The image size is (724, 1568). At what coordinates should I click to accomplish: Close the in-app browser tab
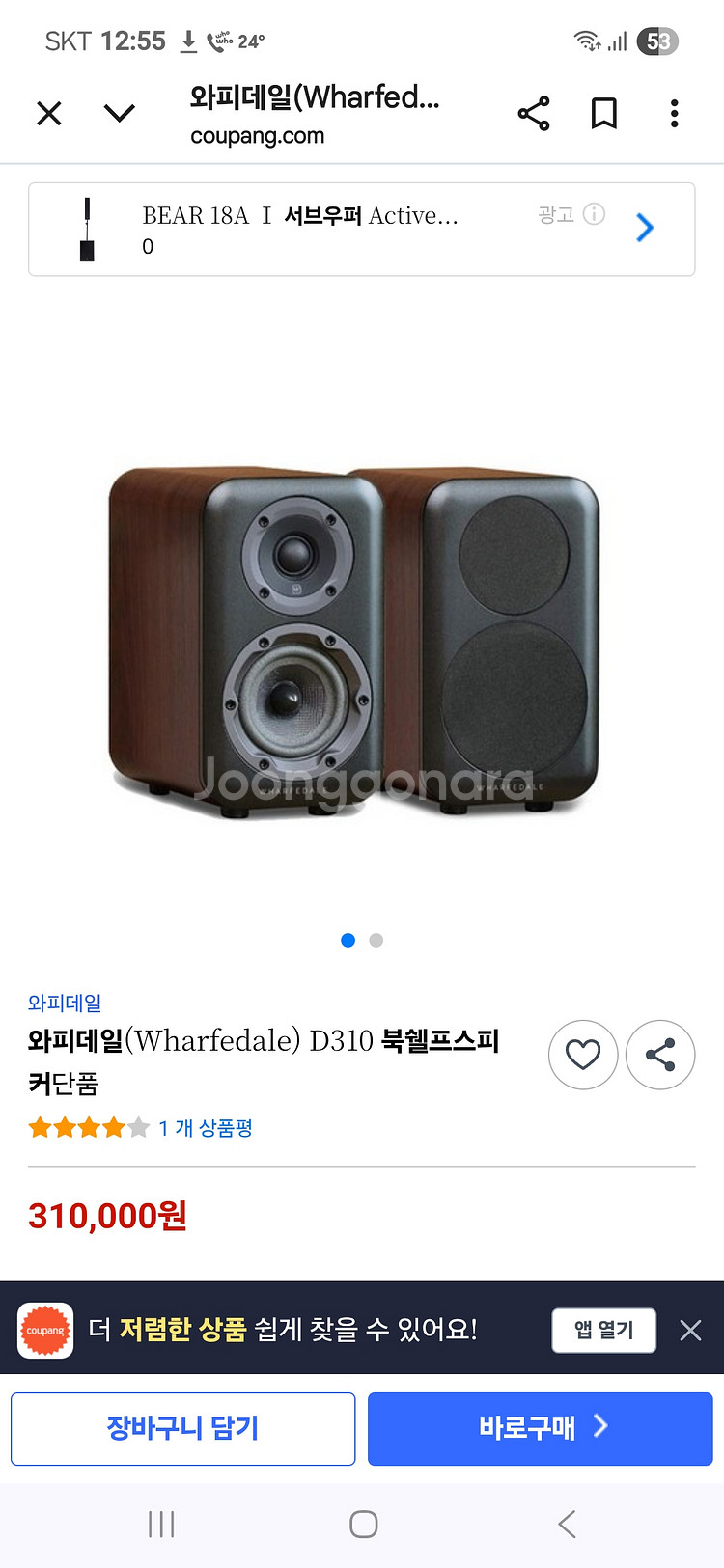49,114
